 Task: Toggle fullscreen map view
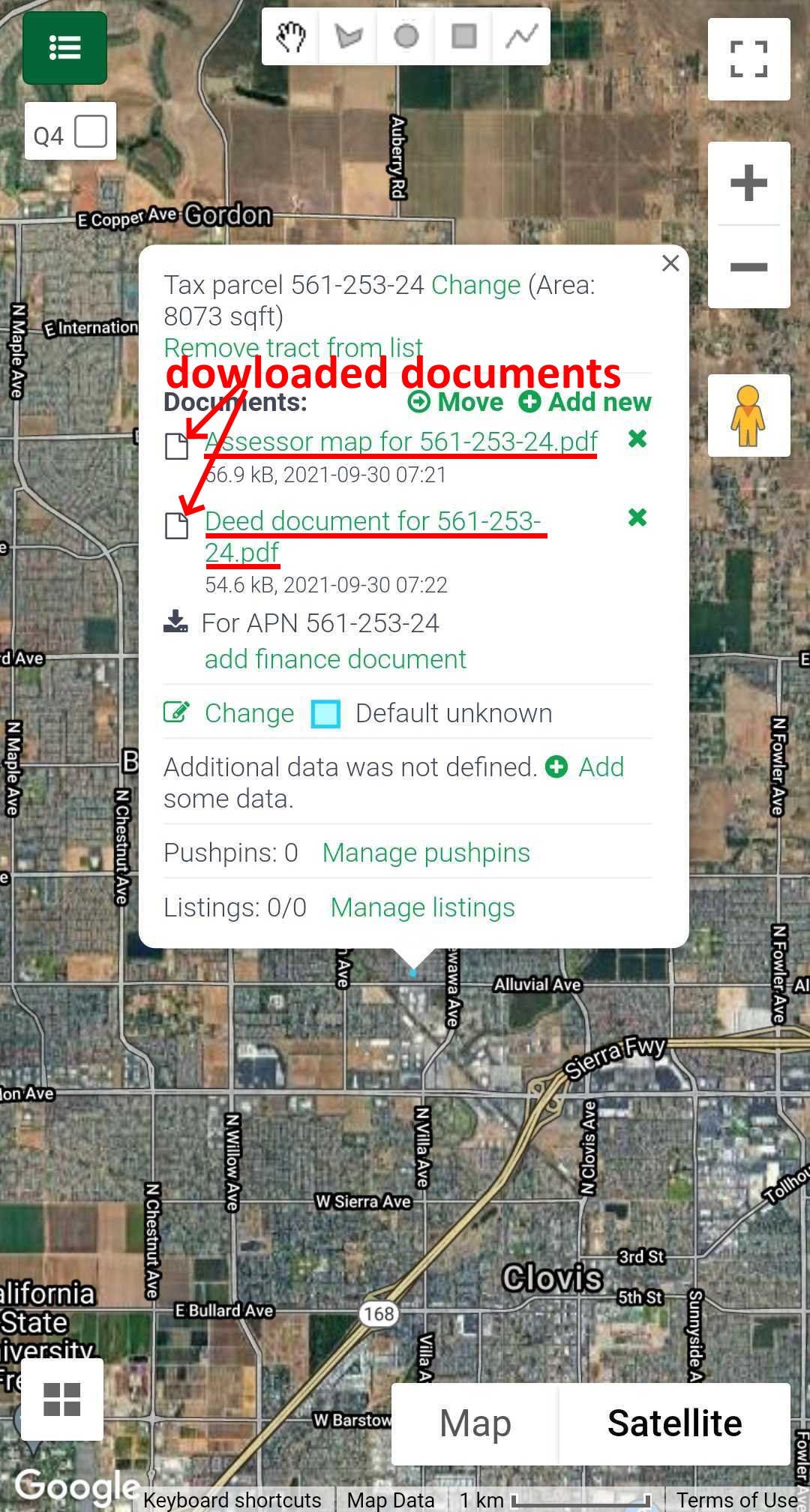(748, 59)
